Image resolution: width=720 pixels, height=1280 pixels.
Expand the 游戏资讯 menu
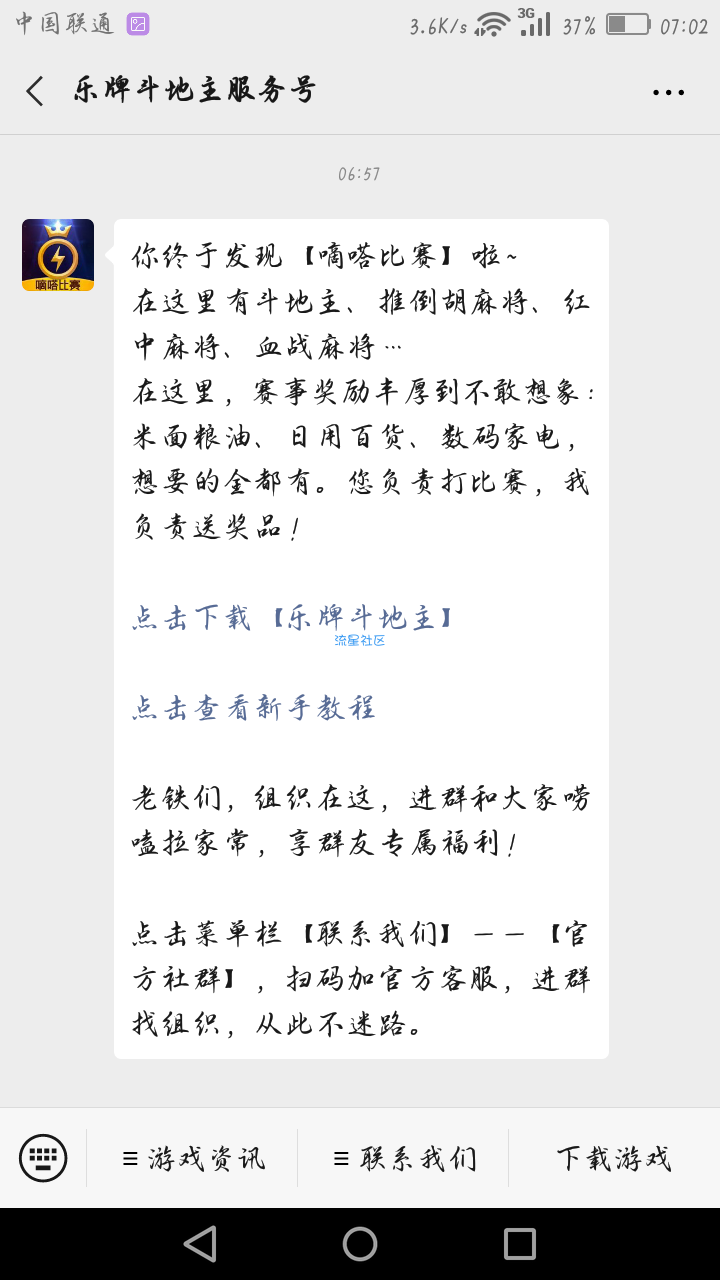[x=193, y=1158]
